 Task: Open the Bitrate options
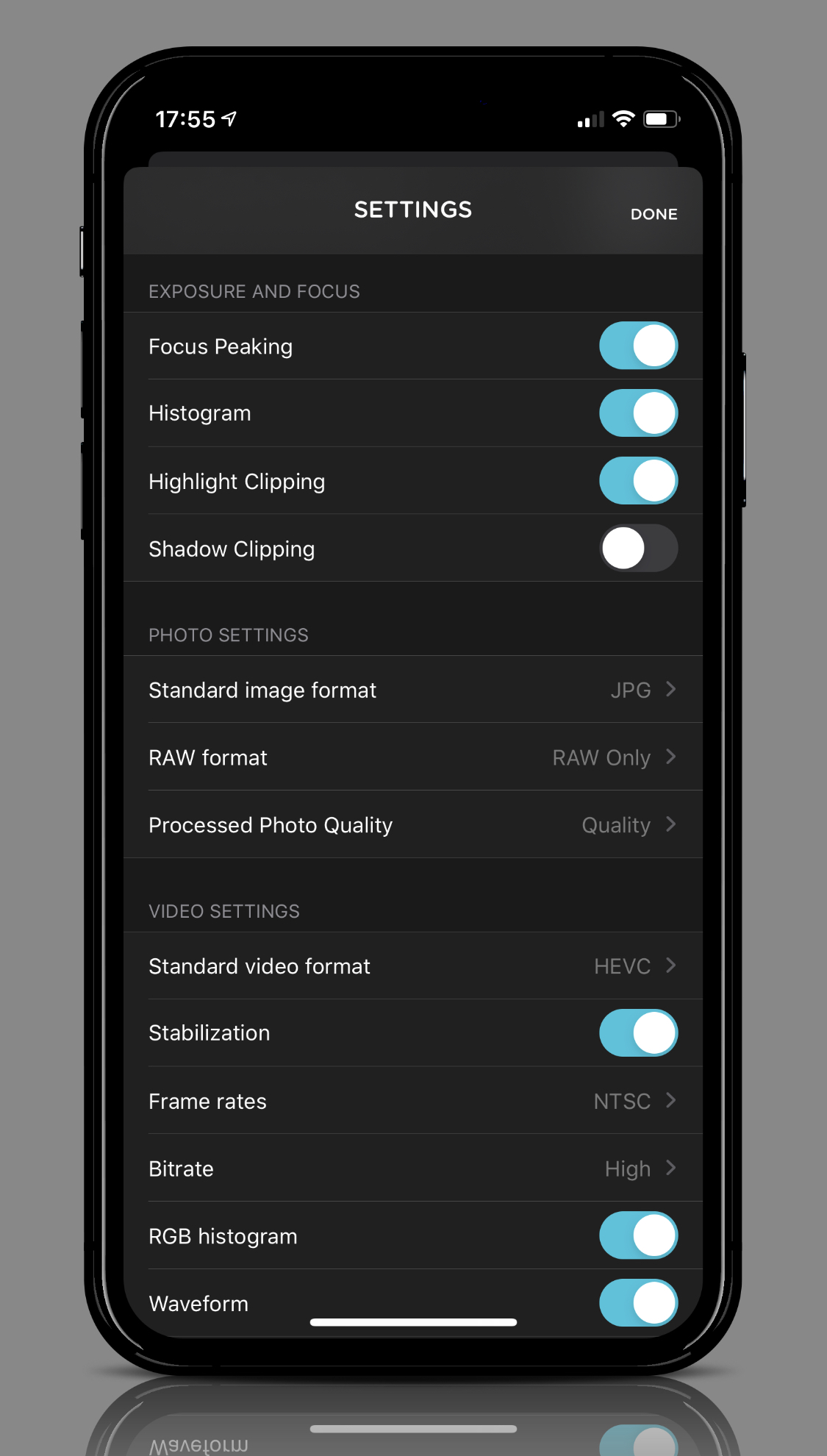[413, 1168]
